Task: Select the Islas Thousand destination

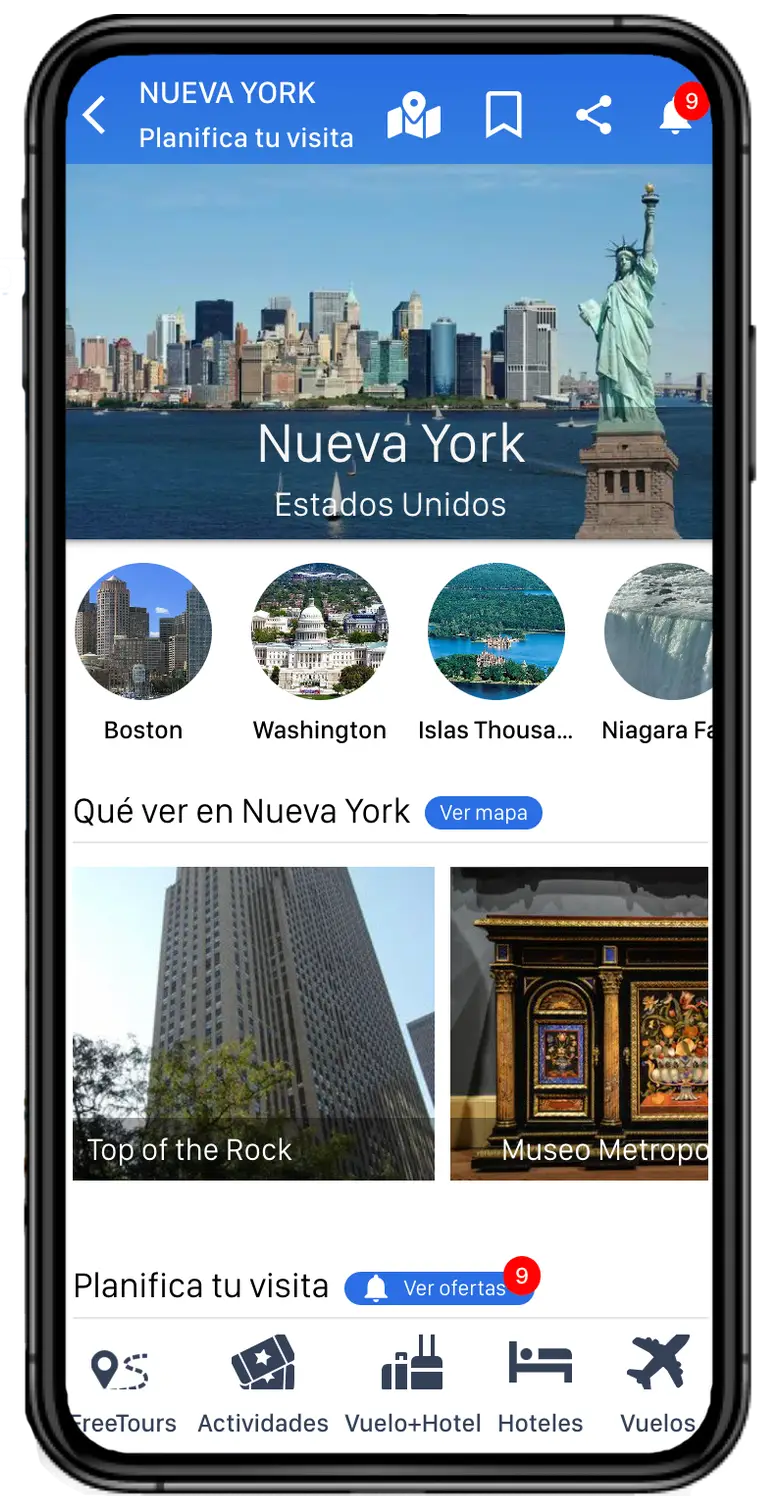Action: 496,632
